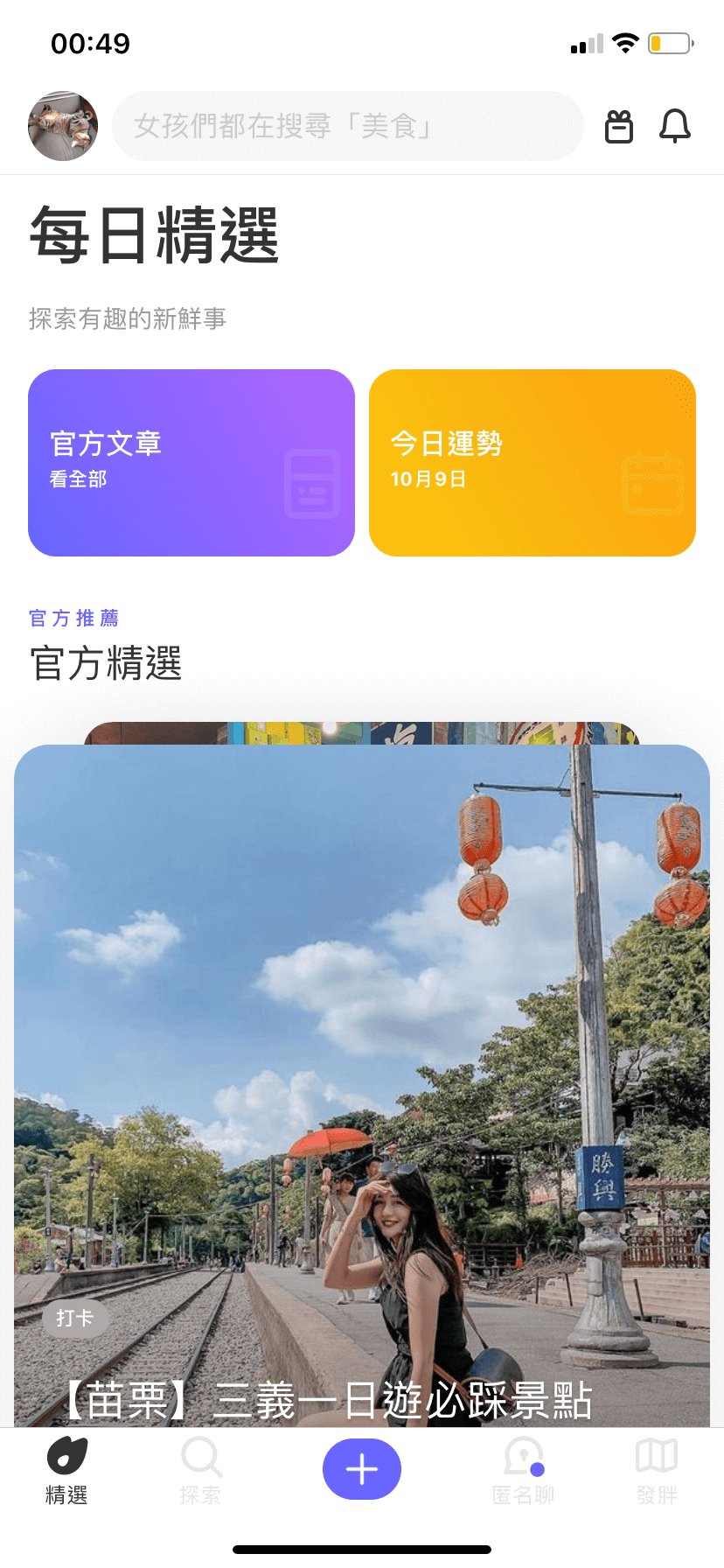View the 今日運勢 card

(532, 462)
